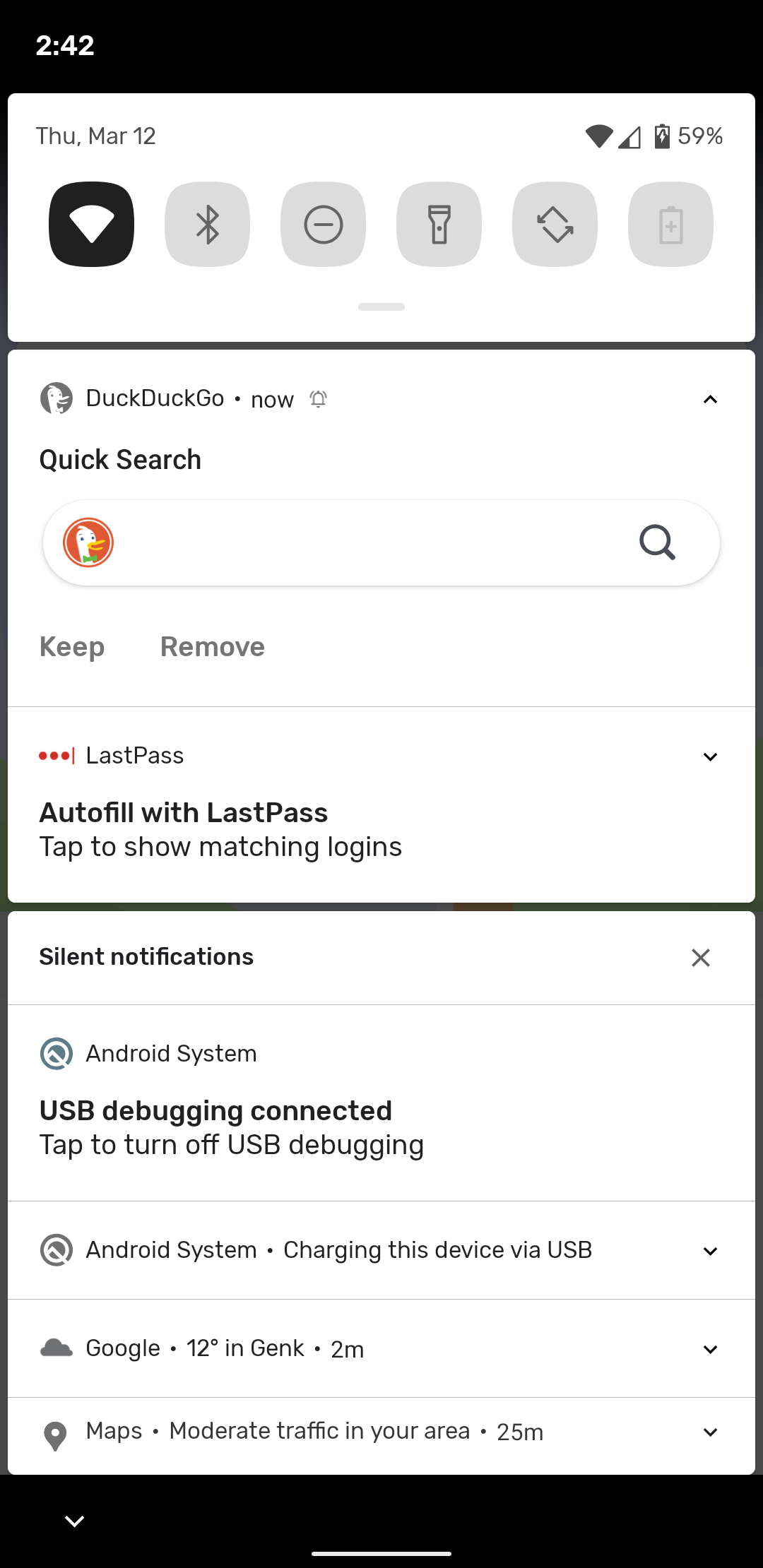Expand quick settings using the handle bar

point(381,307)
